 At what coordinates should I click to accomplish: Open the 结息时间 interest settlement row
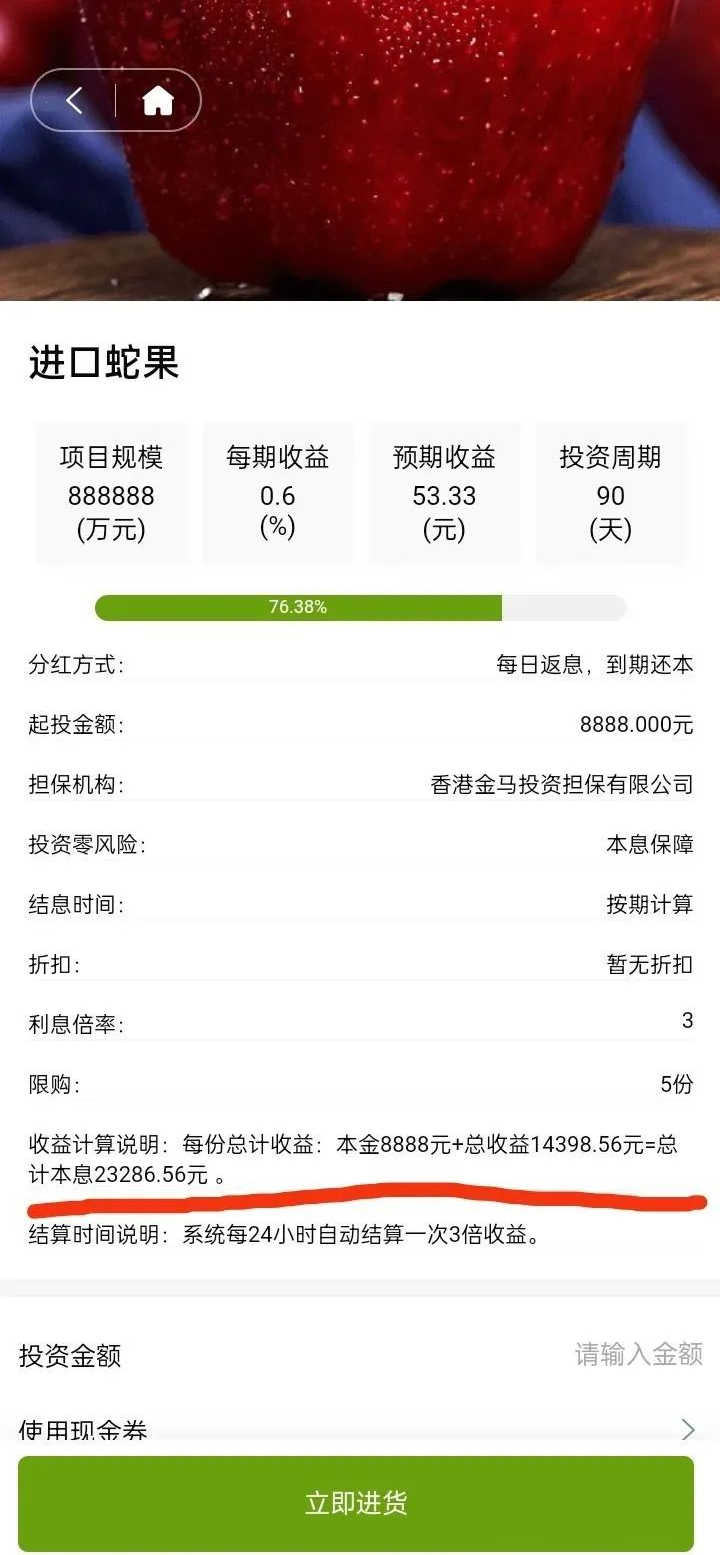(x=360, y=903)
